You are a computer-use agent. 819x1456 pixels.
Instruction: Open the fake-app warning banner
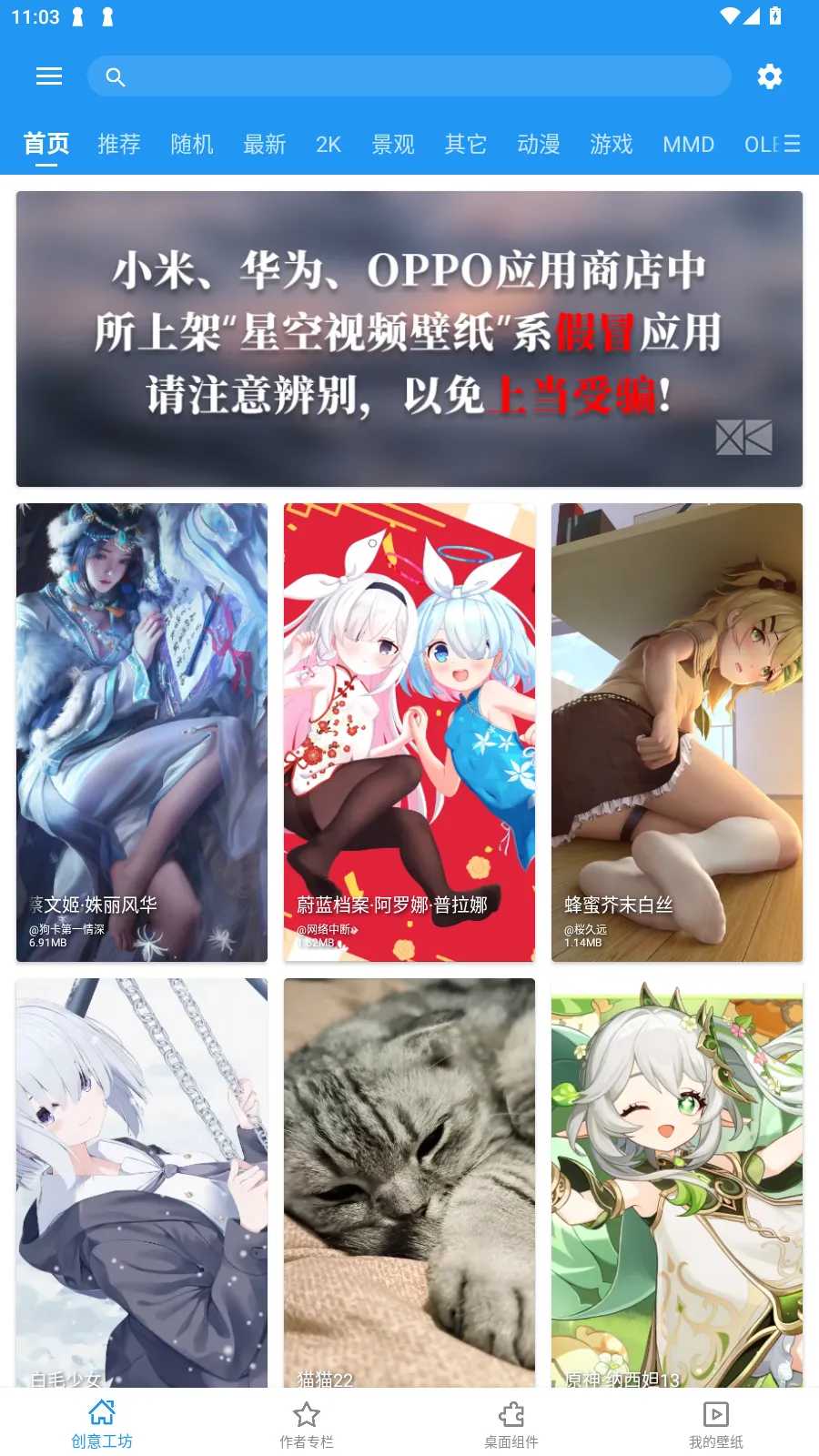[x=409, y=339]
